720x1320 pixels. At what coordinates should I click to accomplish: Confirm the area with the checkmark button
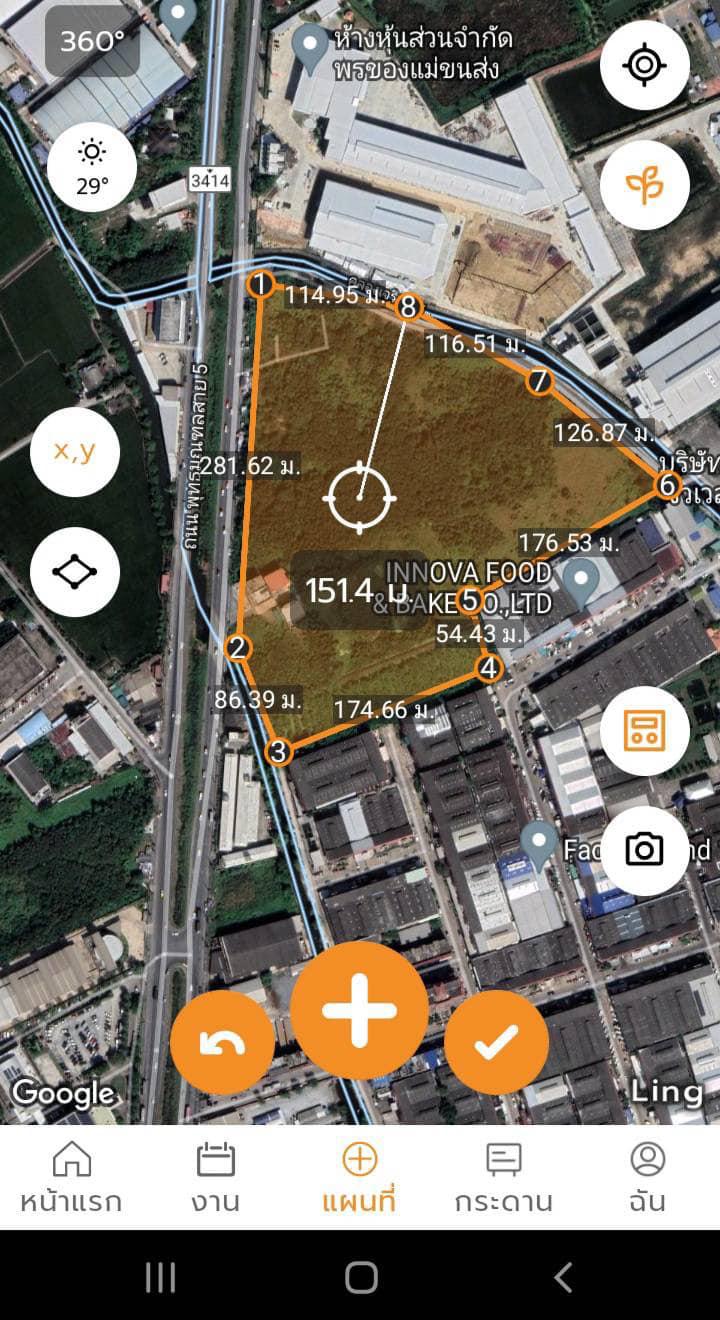[x=496, y=1043]
